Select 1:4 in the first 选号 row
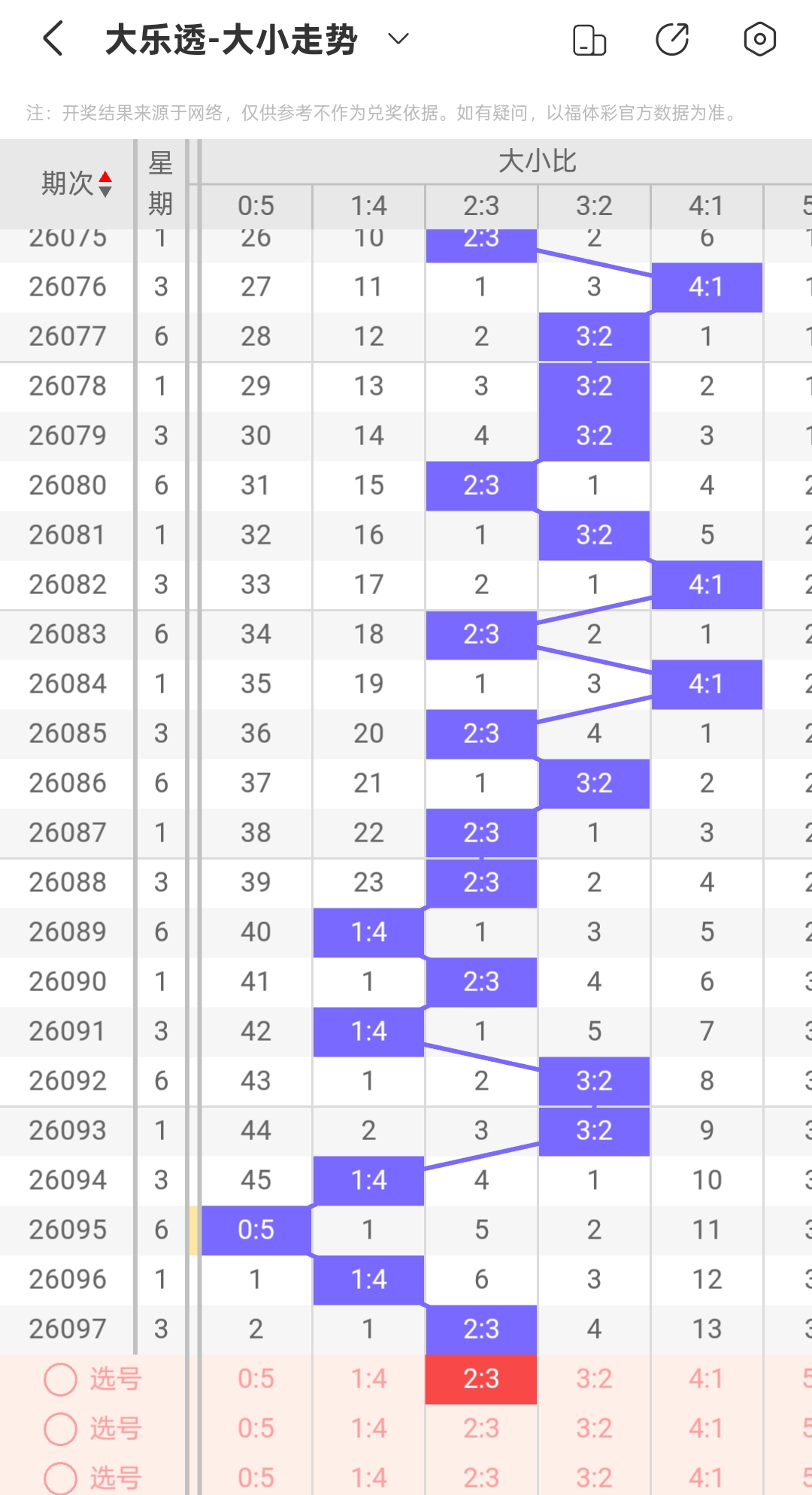812x1495 pixels. coord(368,1378)
